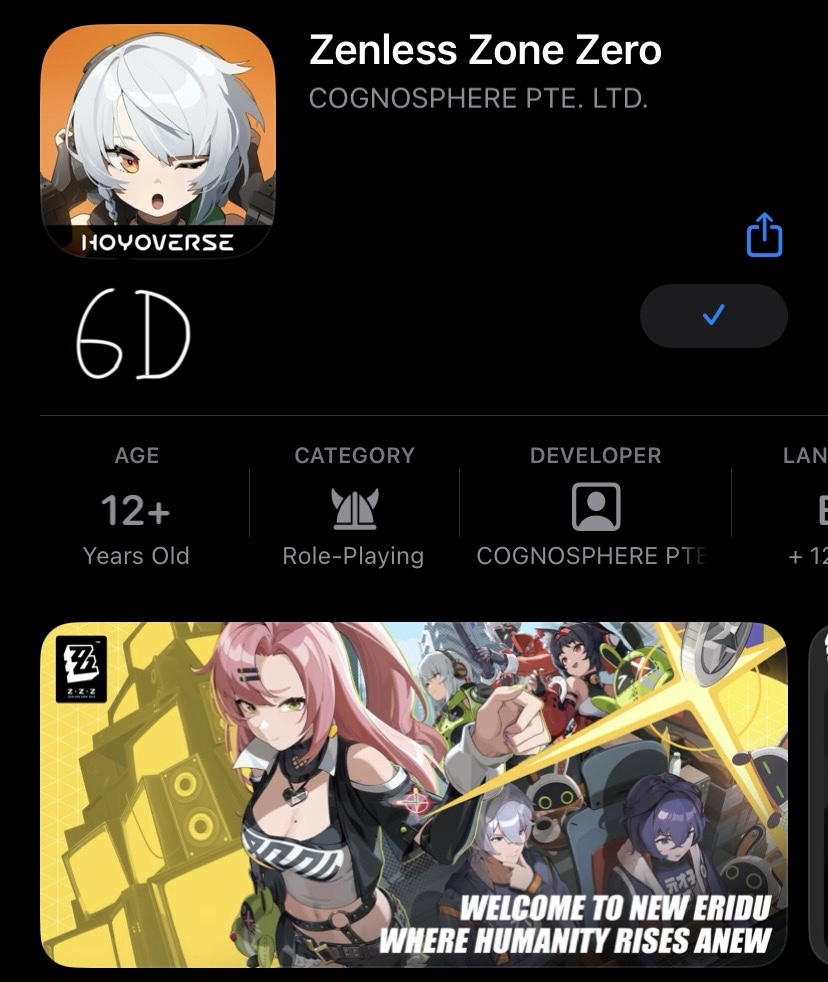Tap the checkmark pill button
The height and width of the screenshot is (982, 828).
[713, 316]
